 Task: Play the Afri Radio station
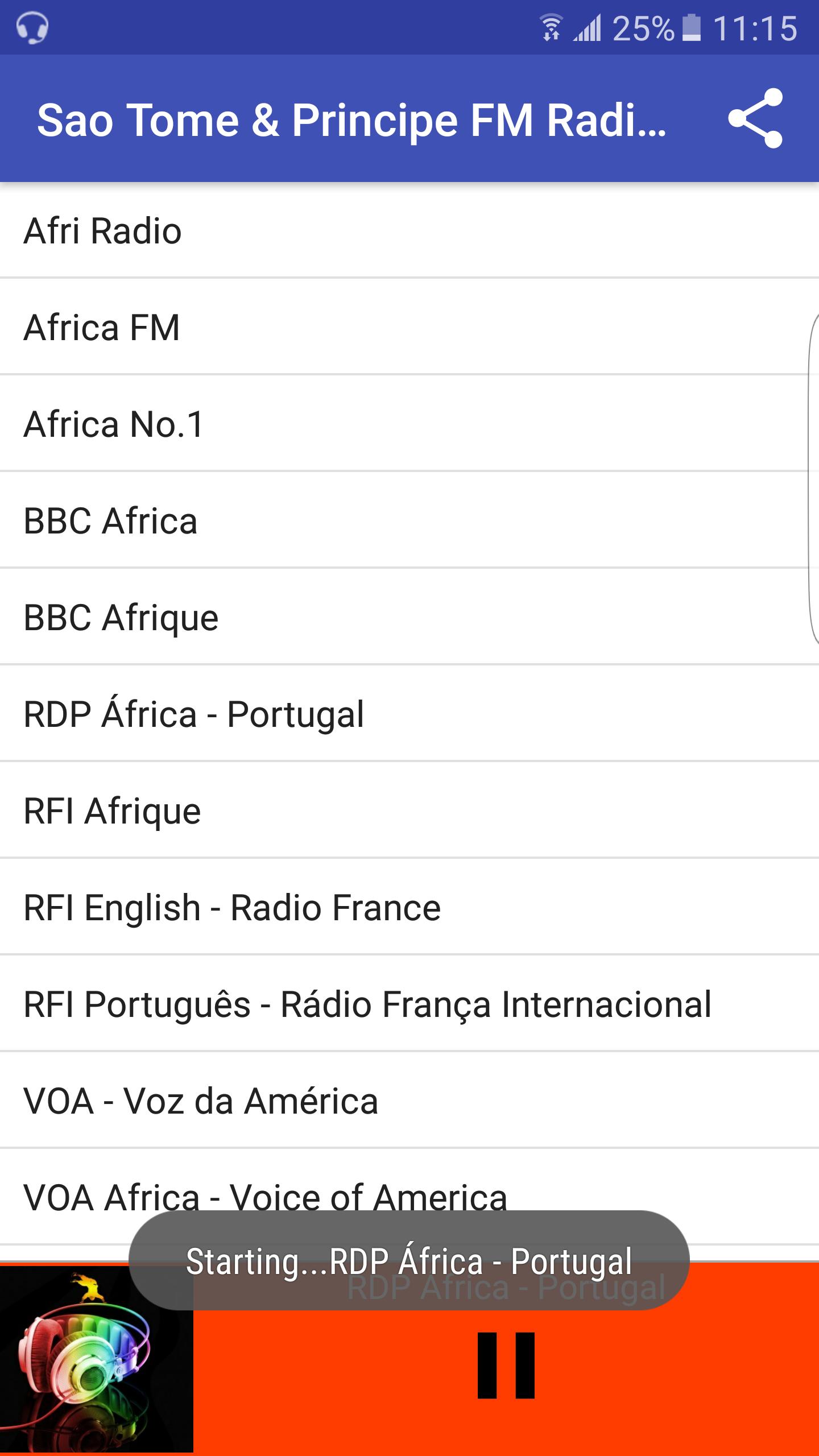point(409,230)
